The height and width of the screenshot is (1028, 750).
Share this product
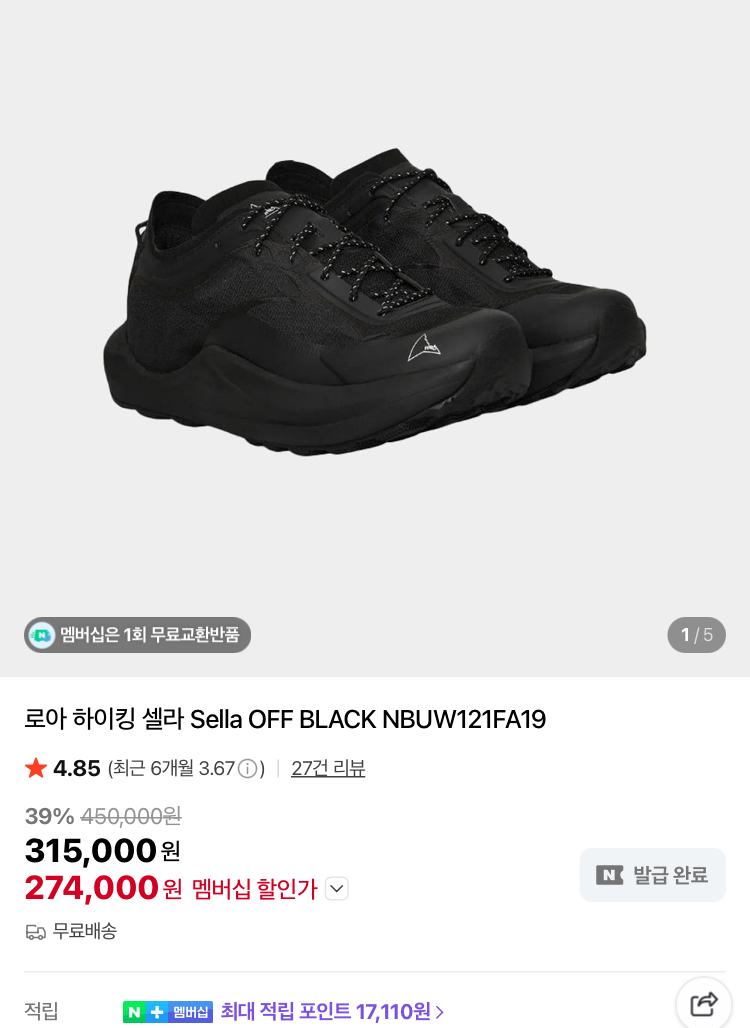pos(704,1003)
